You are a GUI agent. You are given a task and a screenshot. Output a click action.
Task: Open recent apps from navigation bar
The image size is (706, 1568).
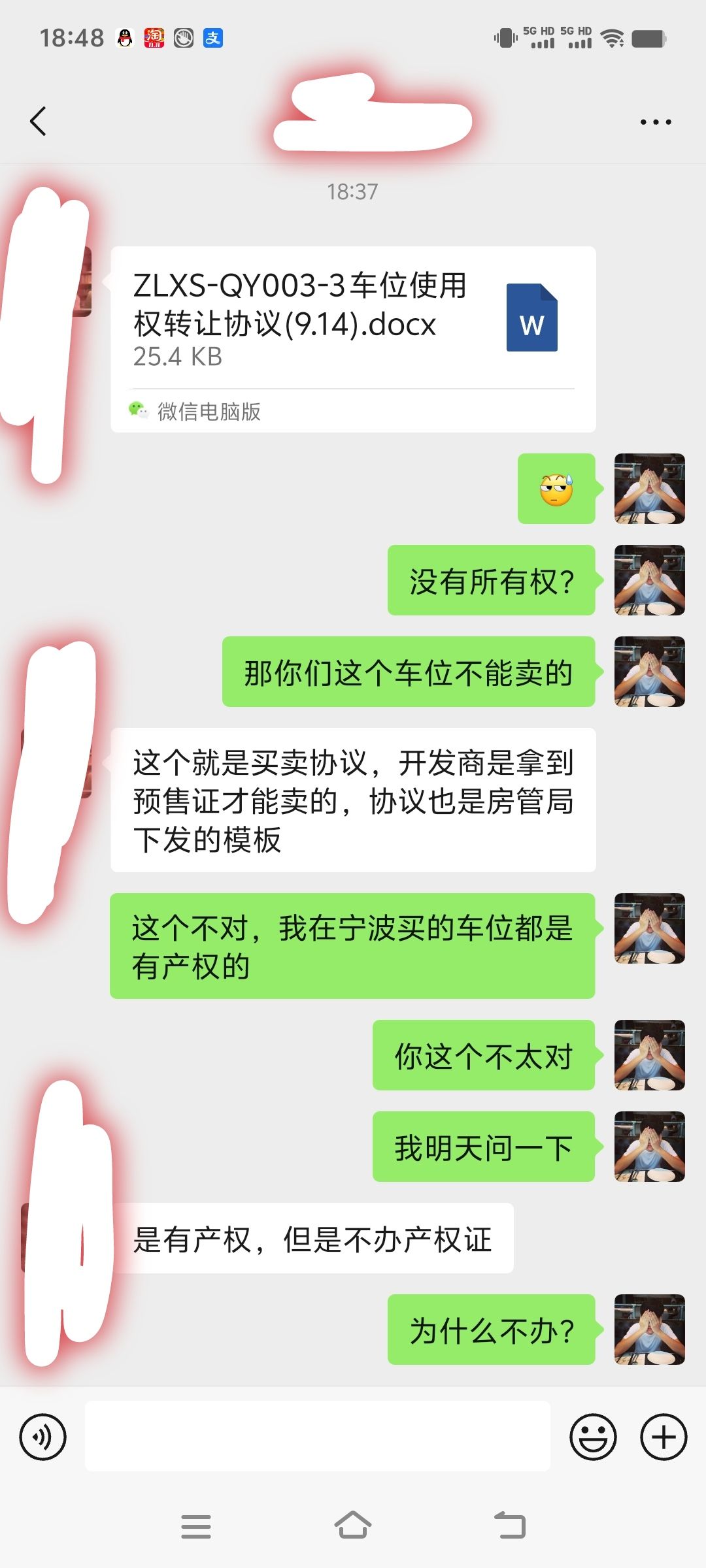(195, 1526)
